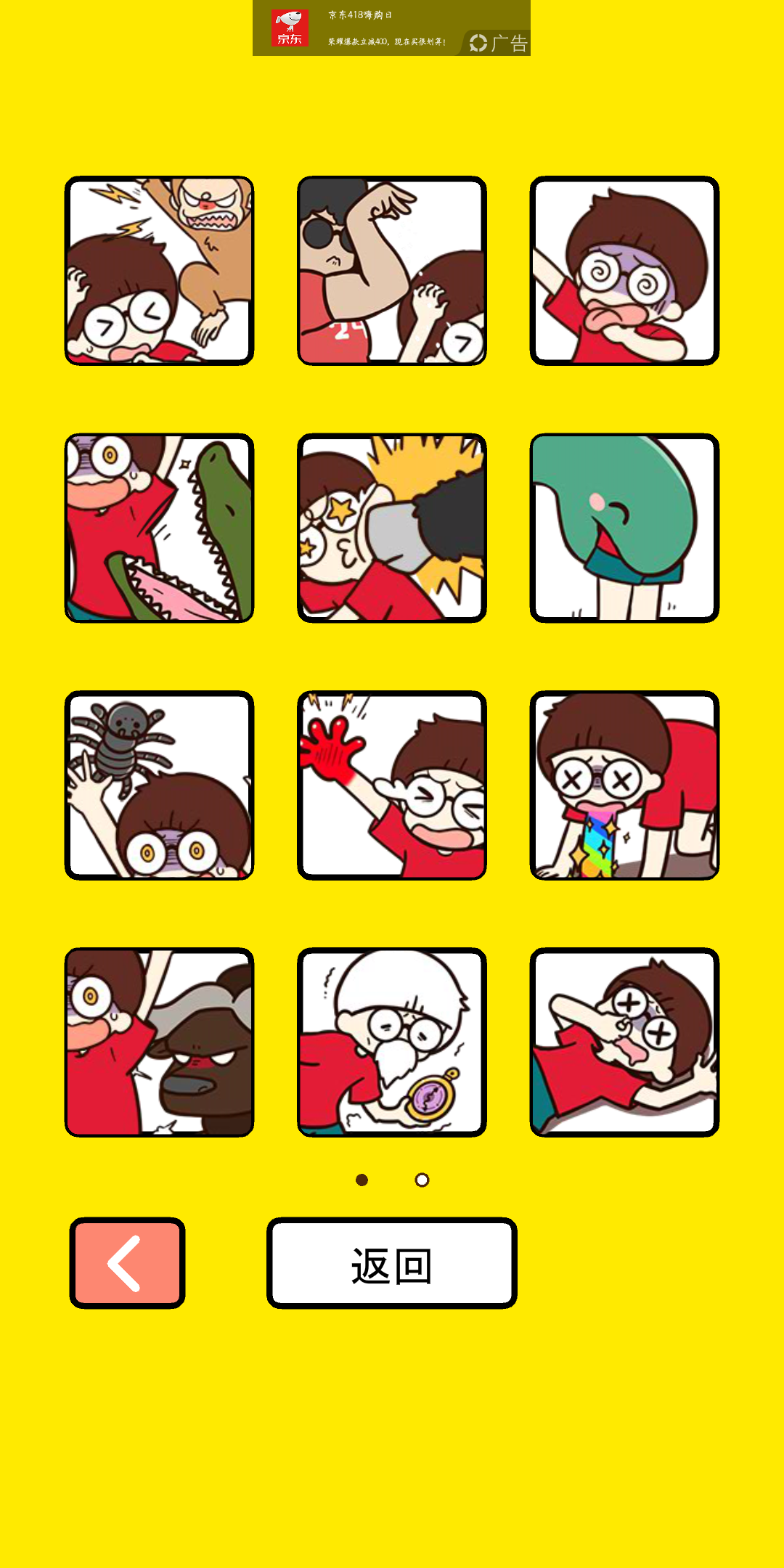
Task: Tap the red slapping hand tile
Action: (392, 785)
